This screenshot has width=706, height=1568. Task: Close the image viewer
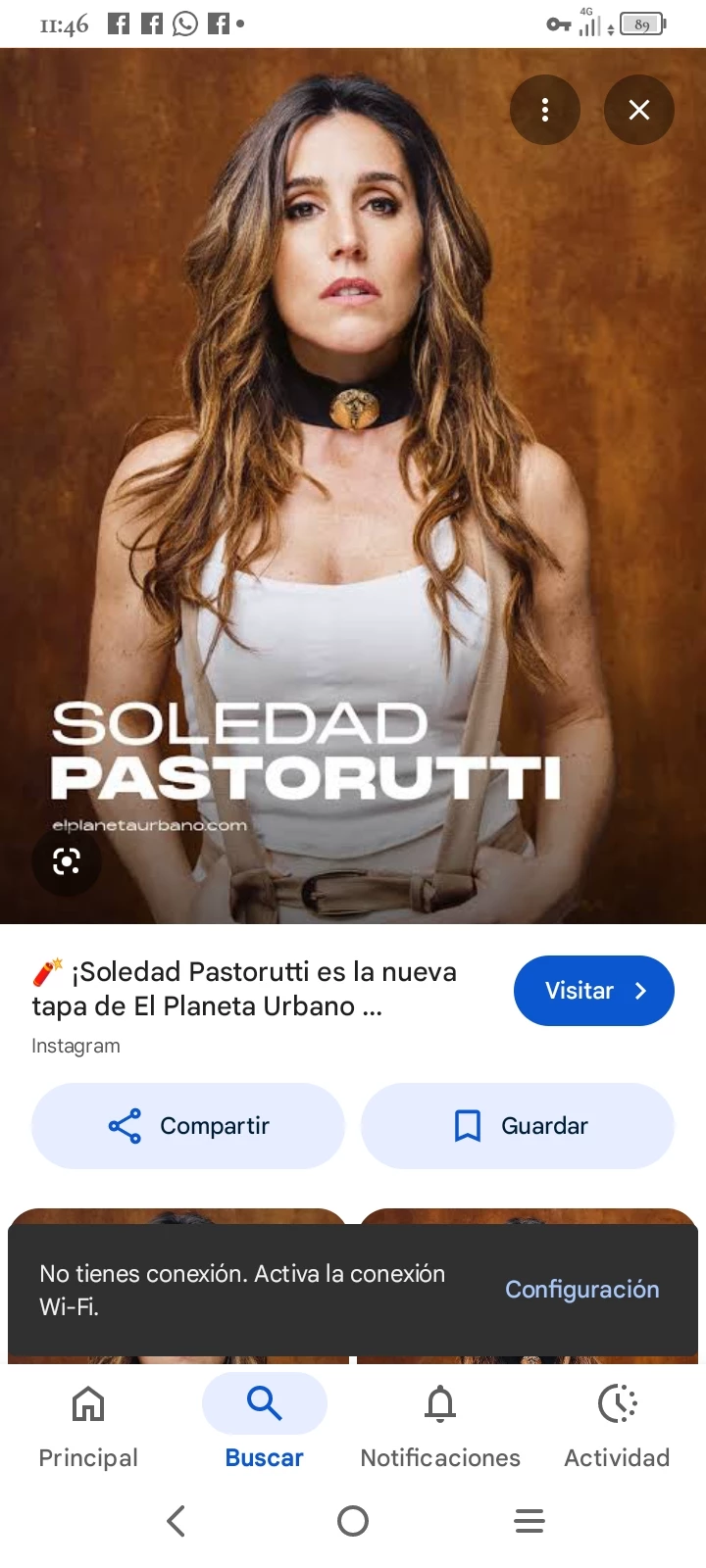coord(639,110)
